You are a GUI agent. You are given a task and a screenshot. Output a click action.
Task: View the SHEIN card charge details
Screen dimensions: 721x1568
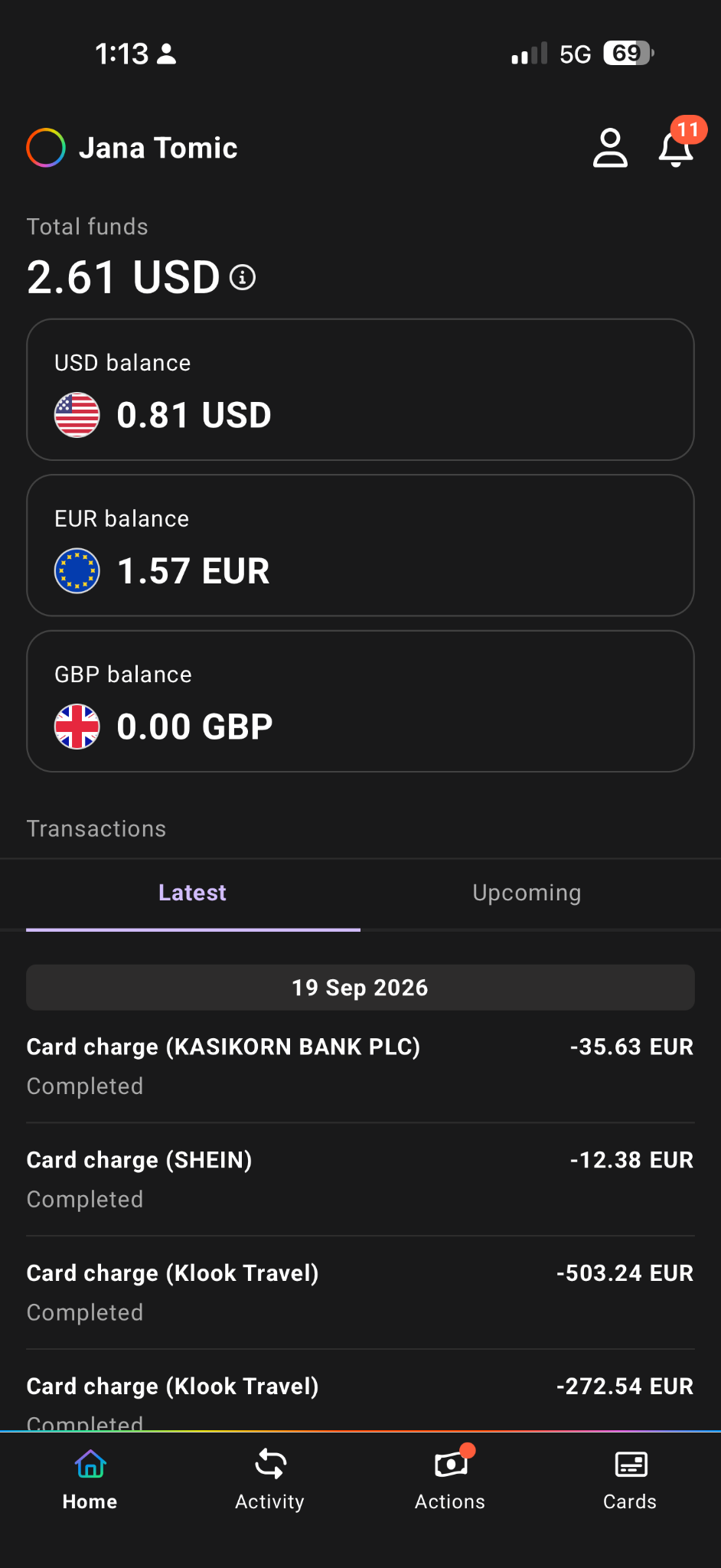pos(360,1180)
